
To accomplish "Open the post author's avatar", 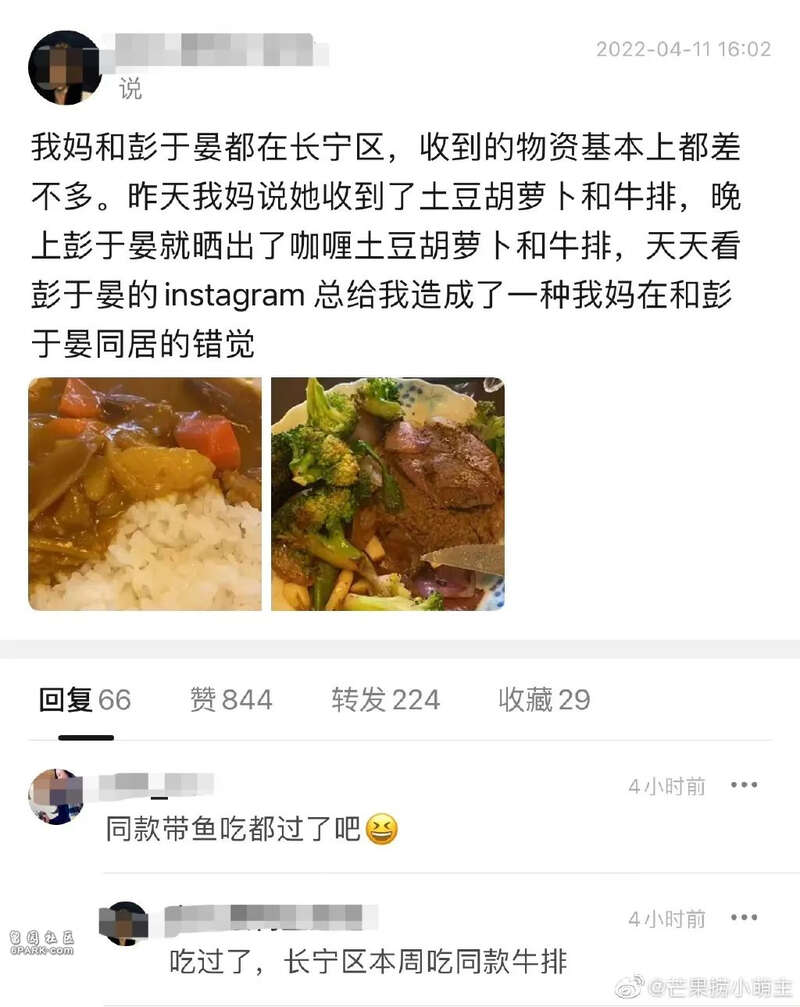I will [65, 68].
